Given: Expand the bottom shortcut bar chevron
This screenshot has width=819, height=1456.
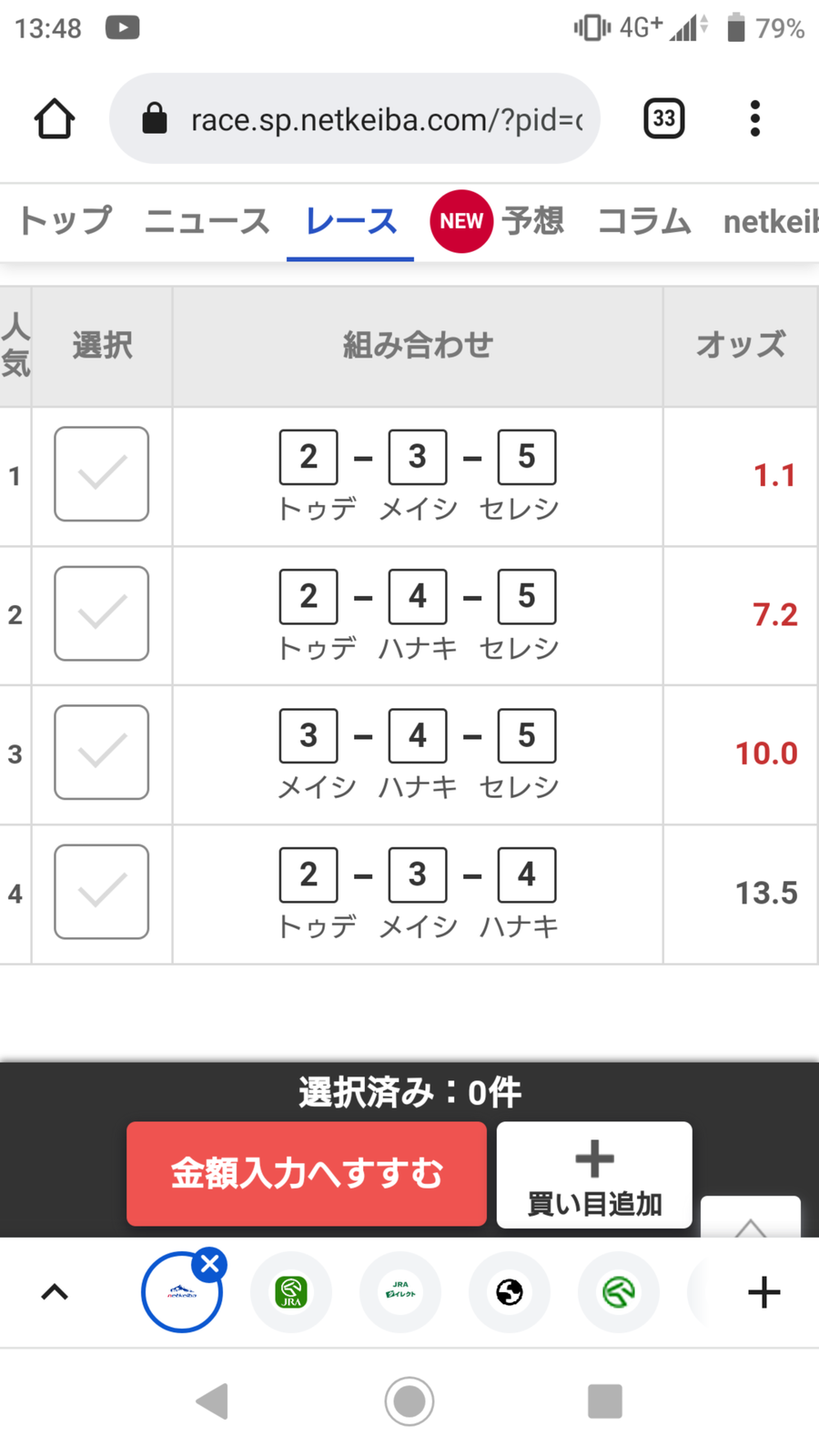Looking at the screenshot, I should point(55,1292).
